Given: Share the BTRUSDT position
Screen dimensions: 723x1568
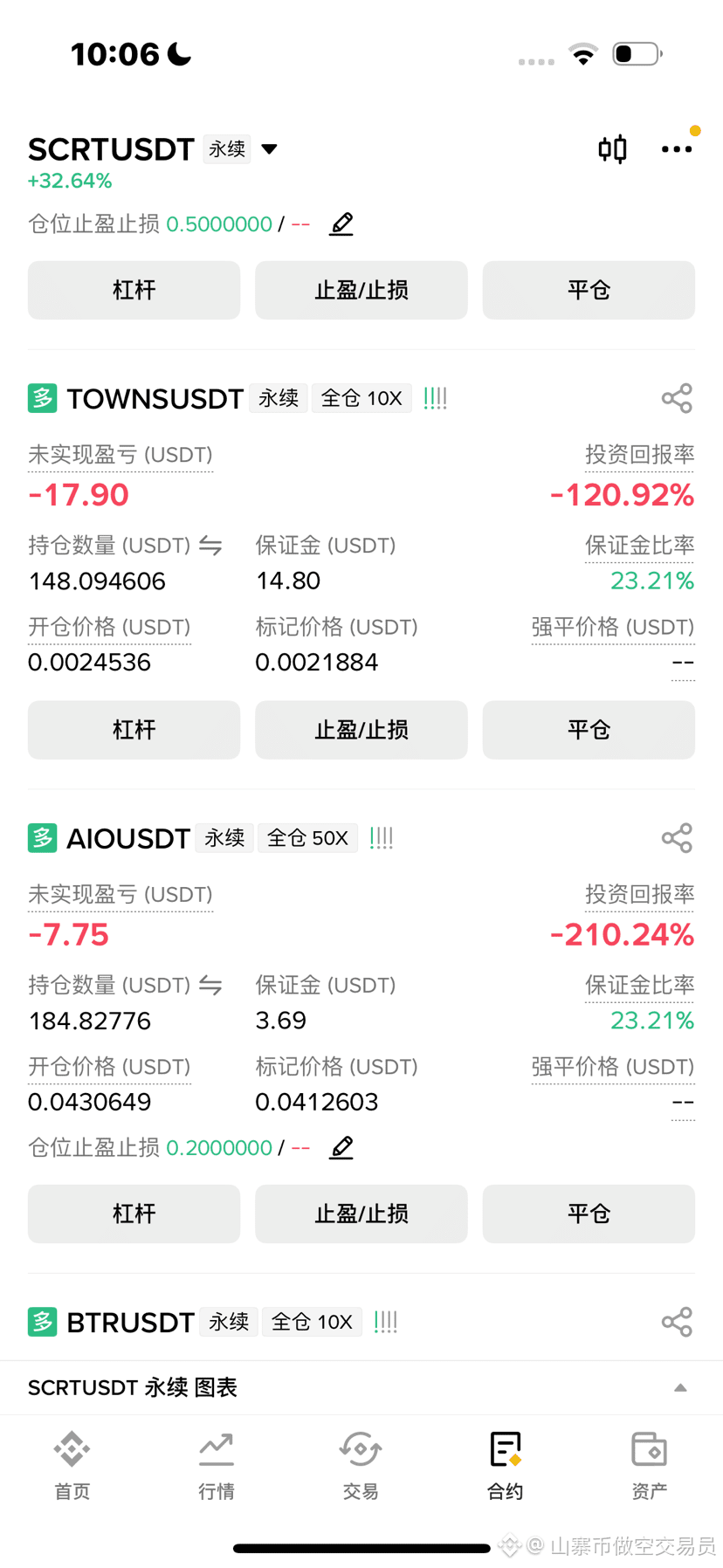Looking at the screenshot, I should pyautogui.click(x=677, y=1322).
